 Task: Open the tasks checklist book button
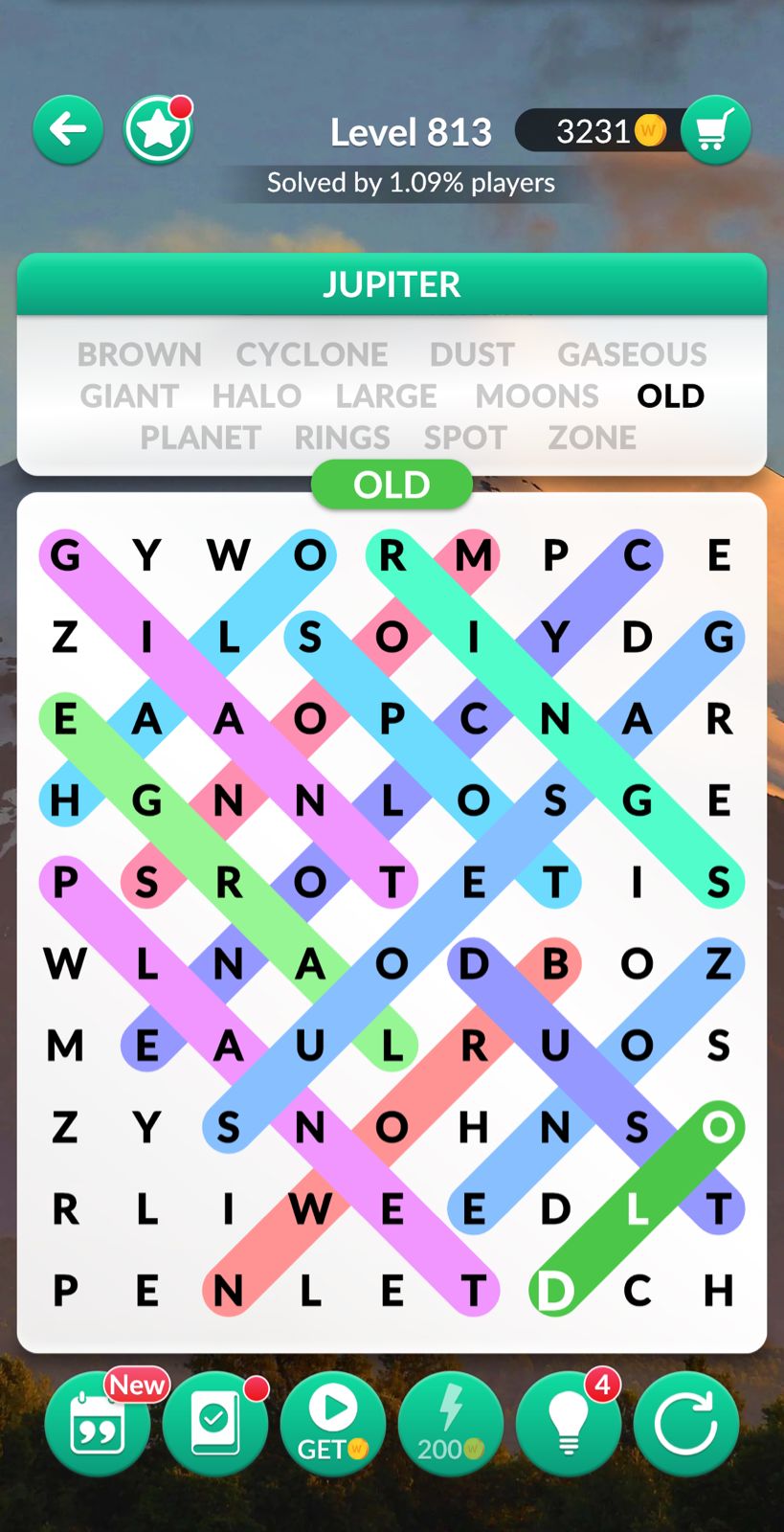point(215,1424)
